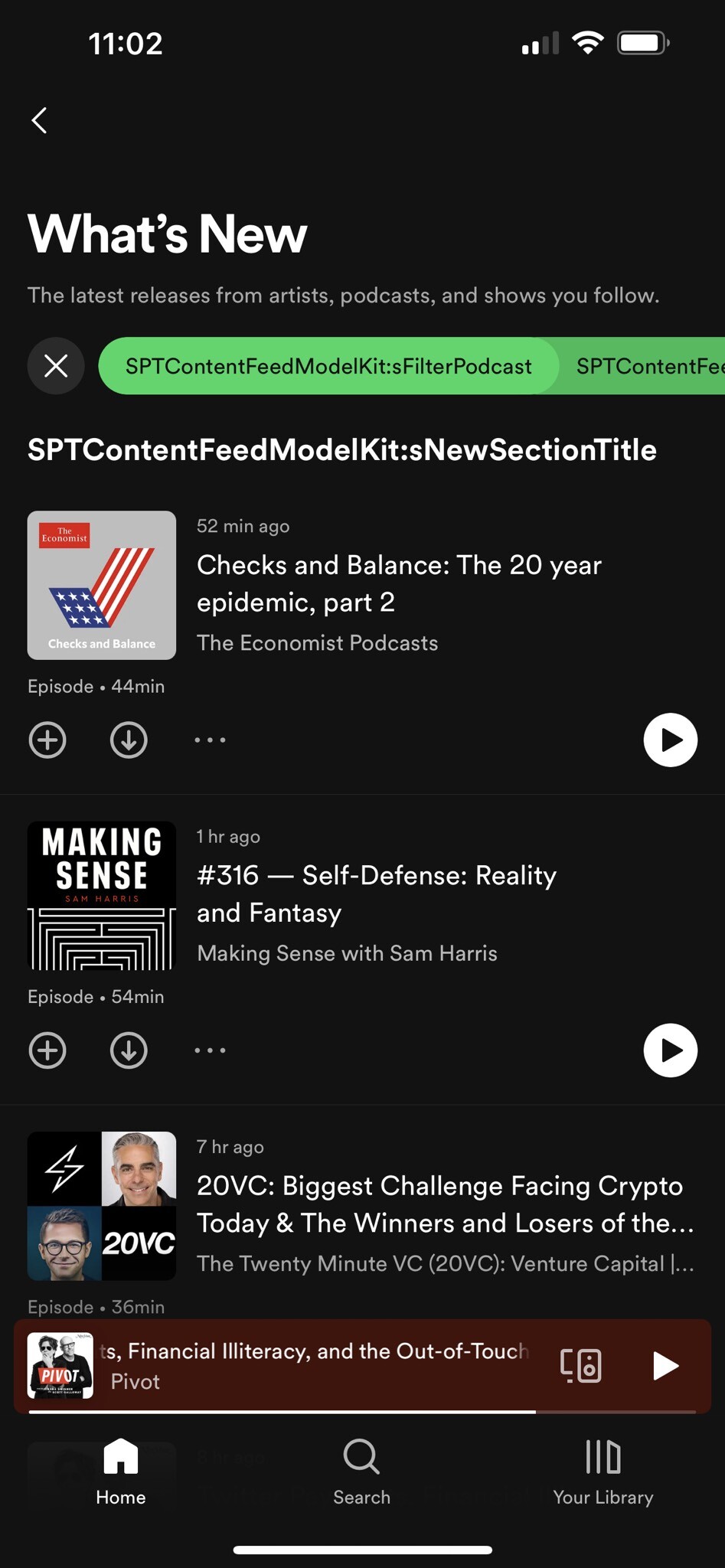Open more options for Checks and Balance

(x=210, y=740)
